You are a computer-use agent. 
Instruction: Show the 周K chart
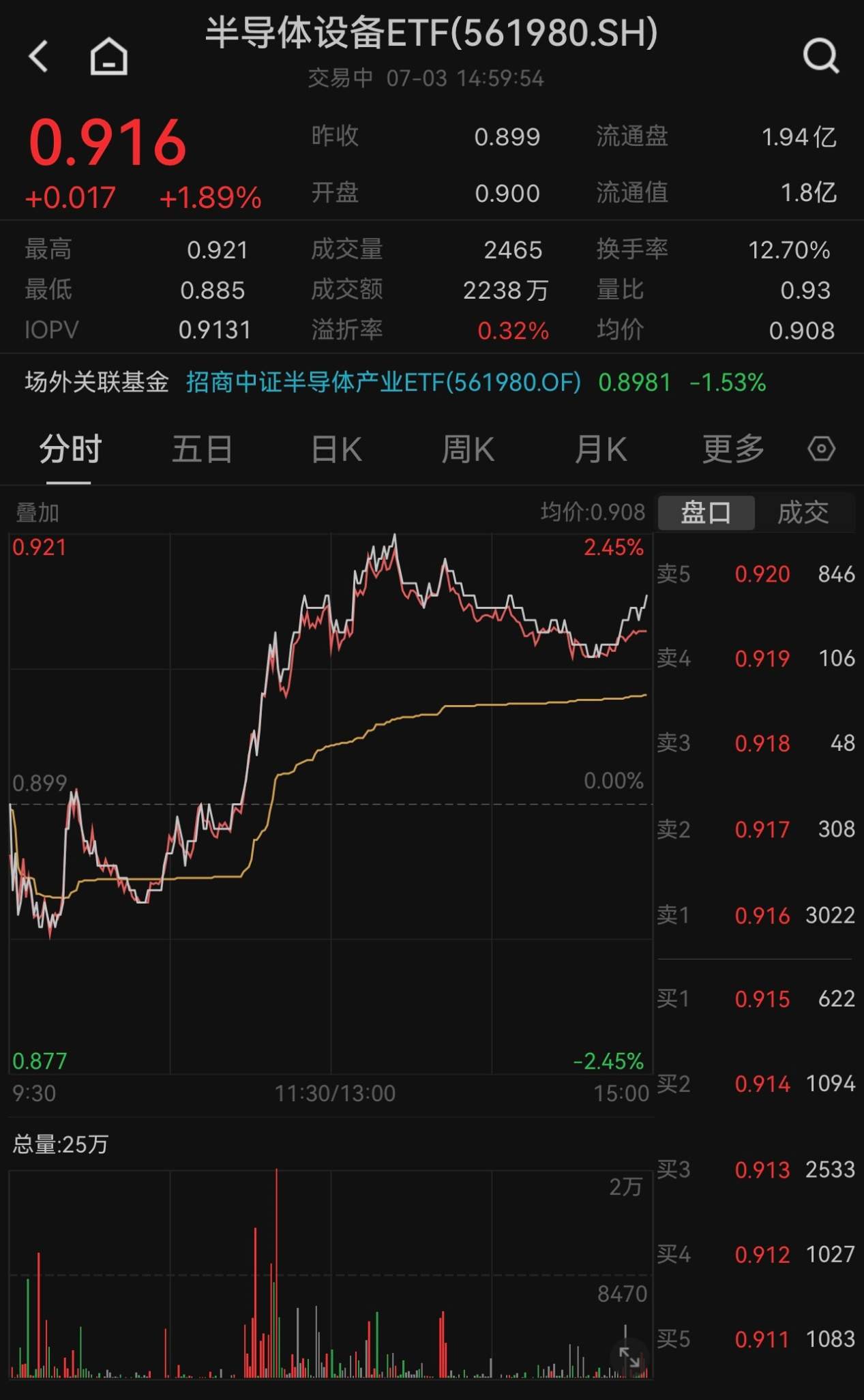(x=468, y=449)
